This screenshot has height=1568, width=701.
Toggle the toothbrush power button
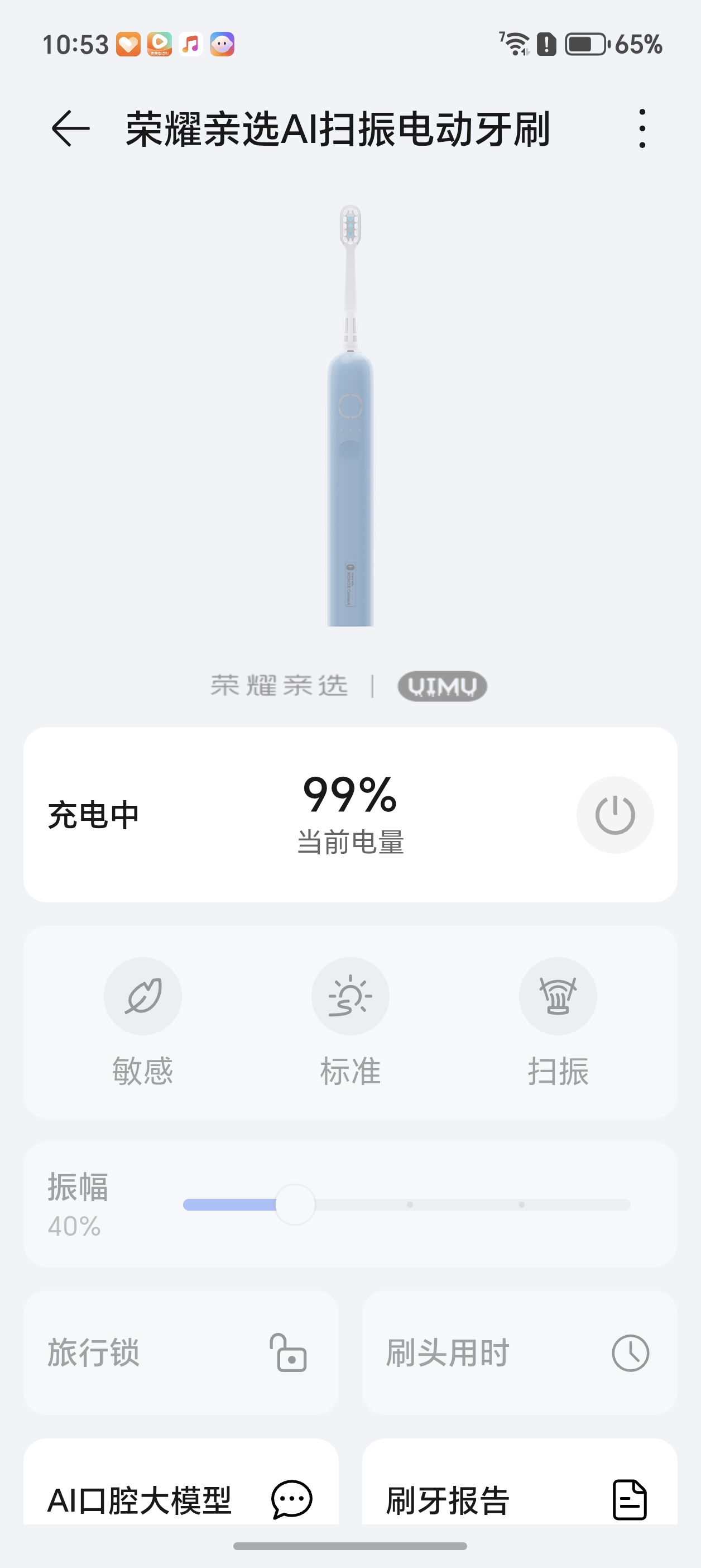(614, 815)
